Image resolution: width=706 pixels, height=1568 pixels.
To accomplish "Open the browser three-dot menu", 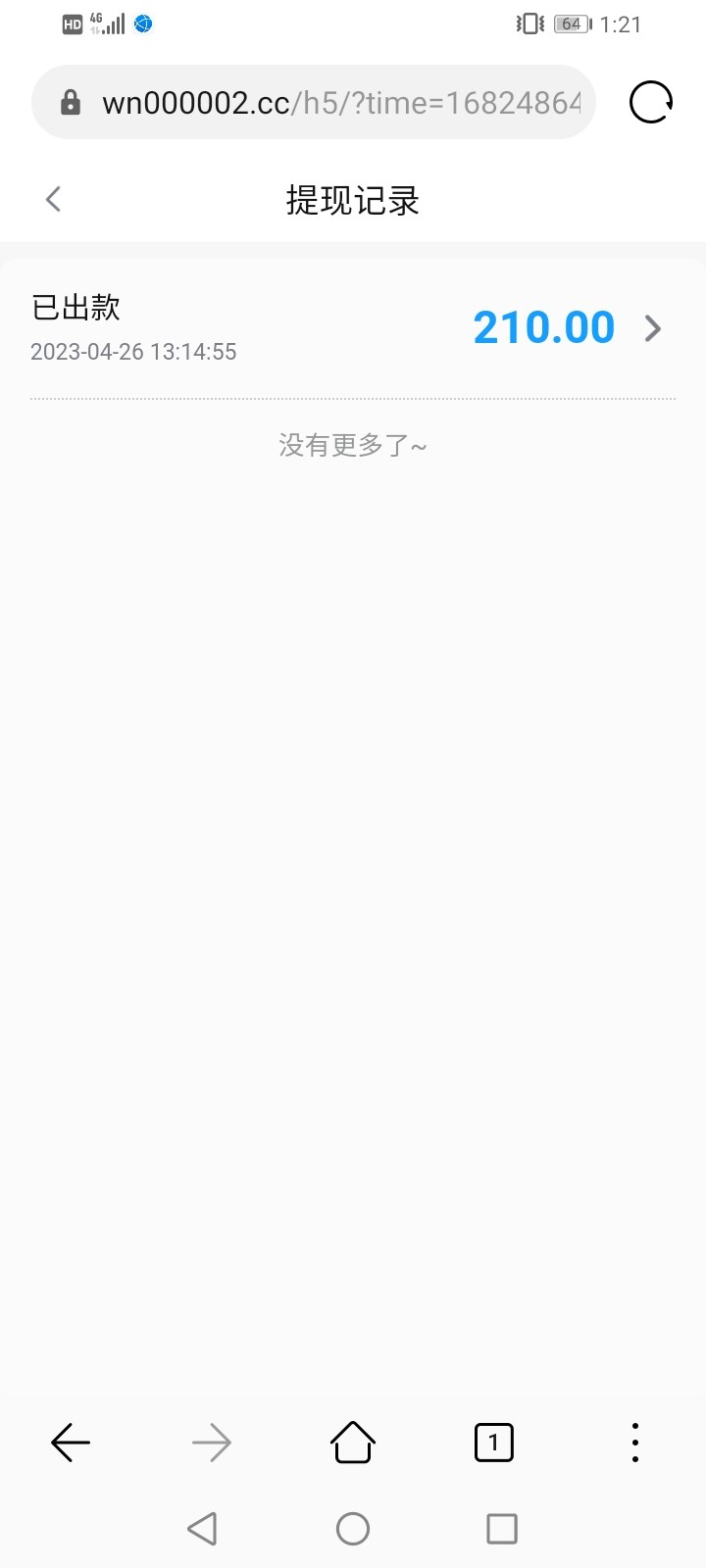I will coord(635,1443).
